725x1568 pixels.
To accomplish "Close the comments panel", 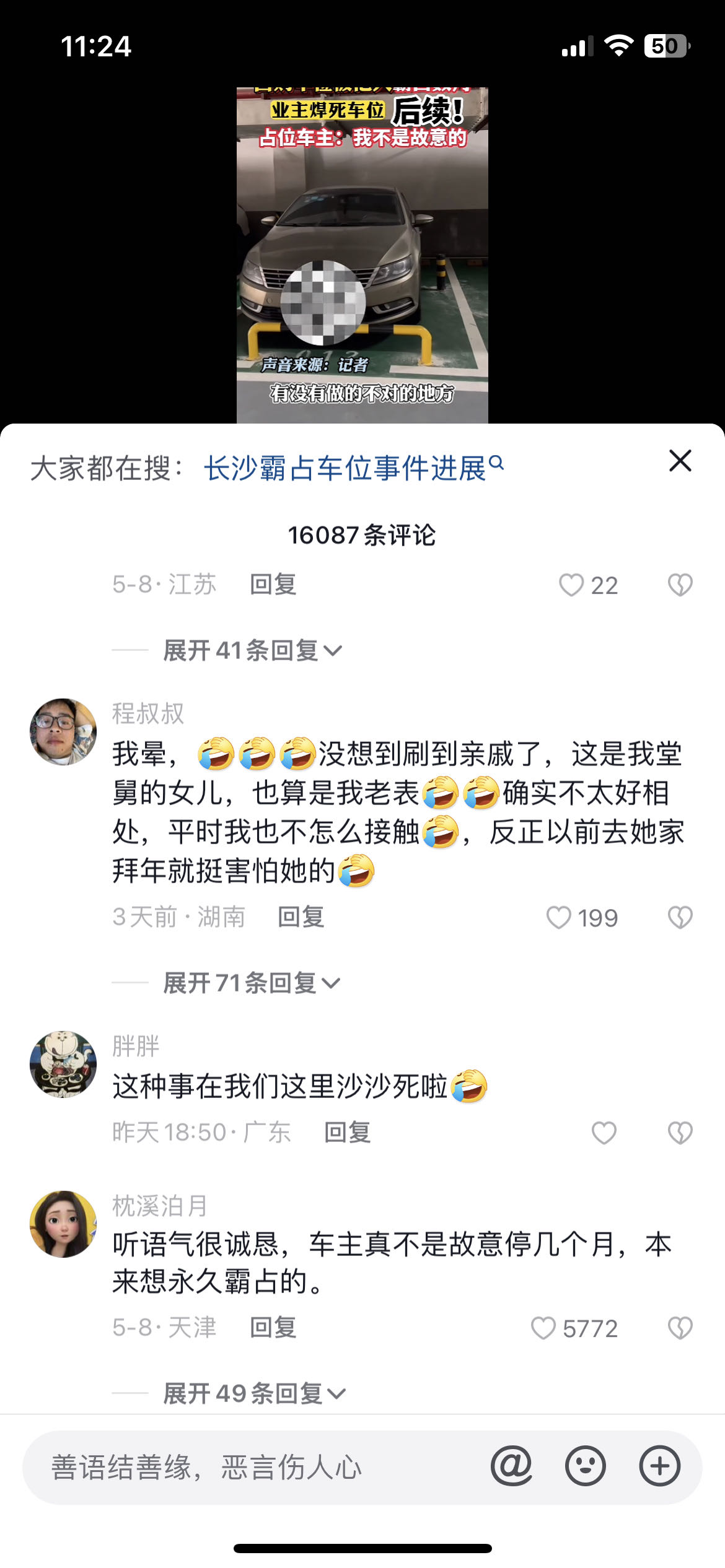I will (680, 461).
